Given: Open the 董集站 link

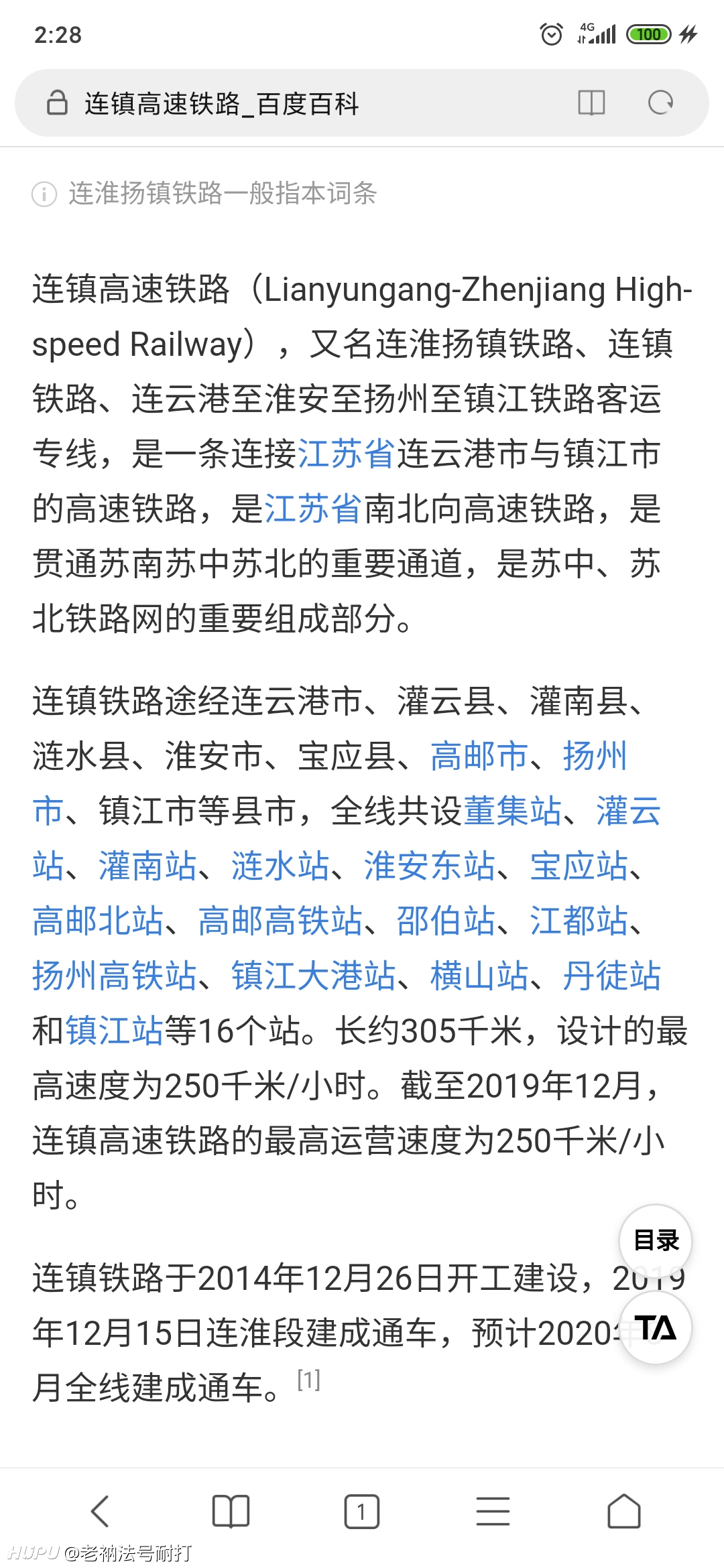Looking at the screenshot, I should click(x=512, y=811).
